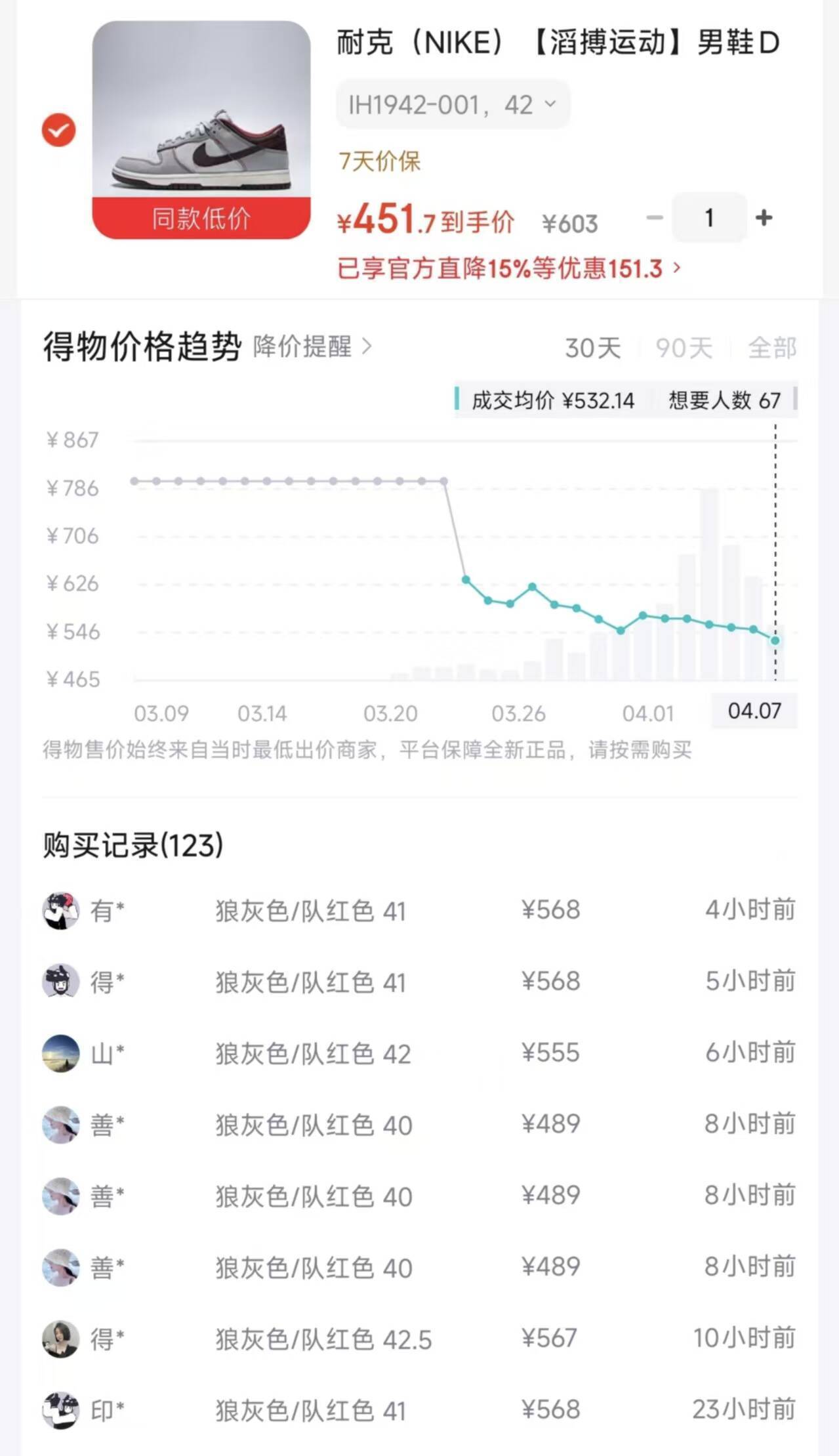This screenshot has width=839, height=1456.
Task: Edit the quantity field showing 1
Action: click(x=709, y=218)
